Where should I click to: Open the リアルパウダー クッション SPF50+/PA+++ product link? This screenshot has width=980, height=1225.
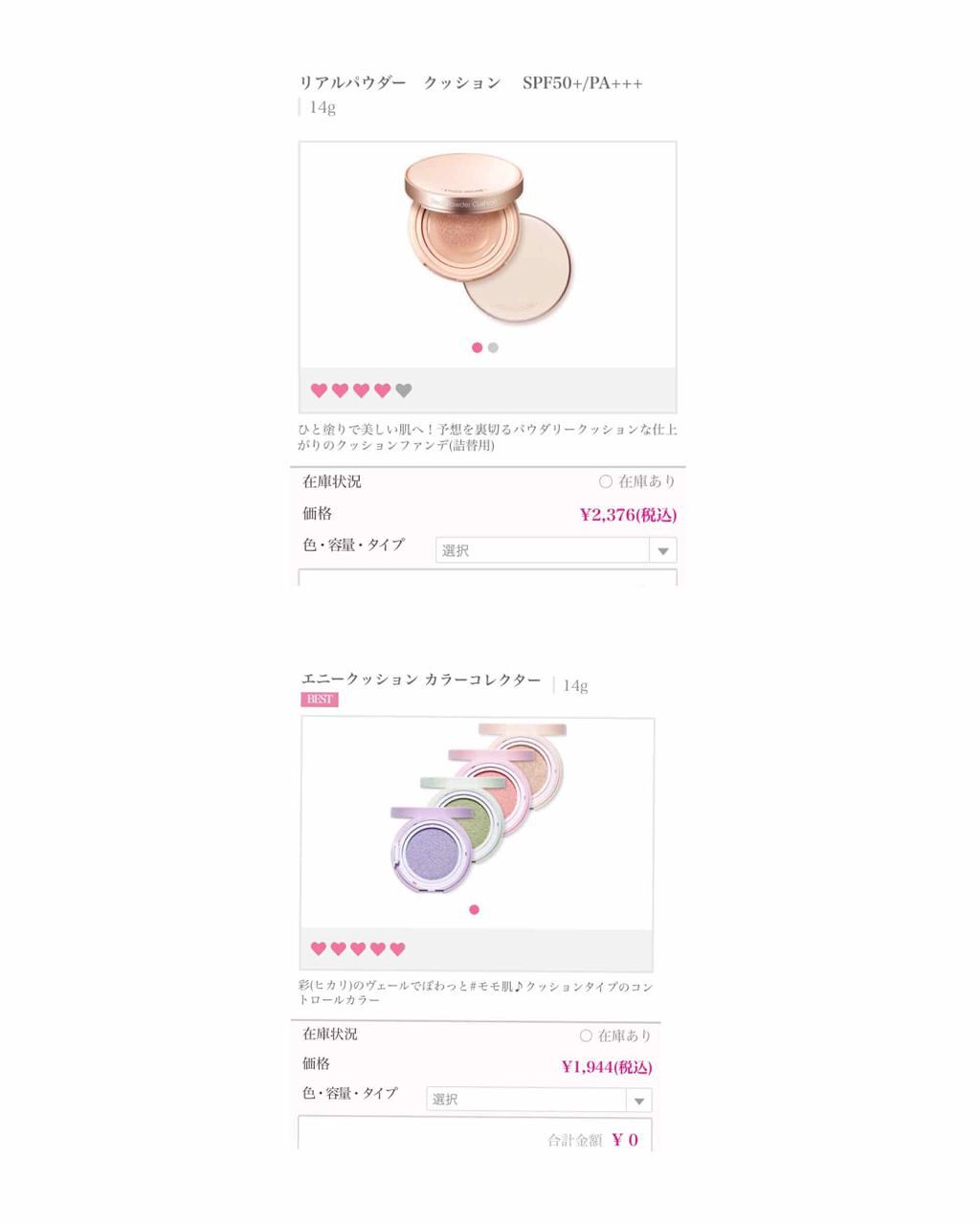tap(469, 83)
